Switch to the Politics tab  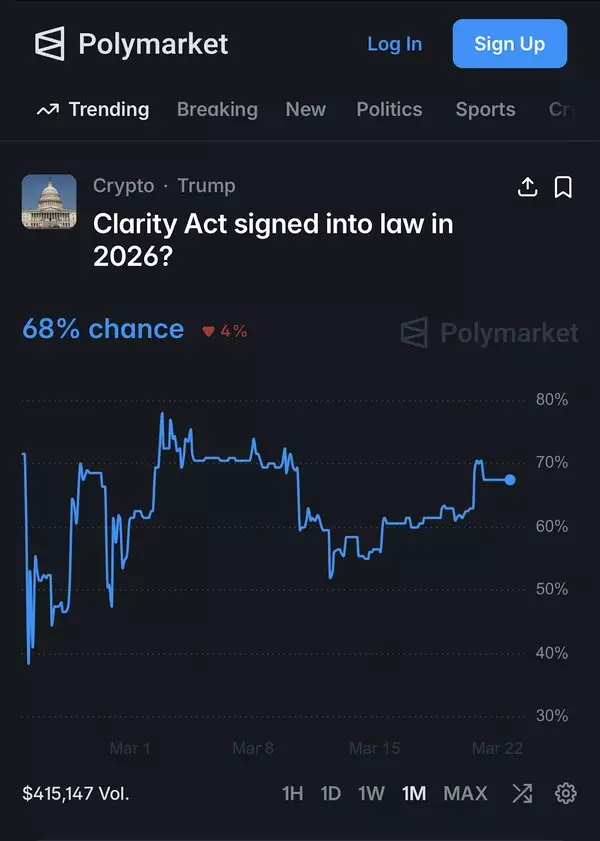[x=389, y=110]
